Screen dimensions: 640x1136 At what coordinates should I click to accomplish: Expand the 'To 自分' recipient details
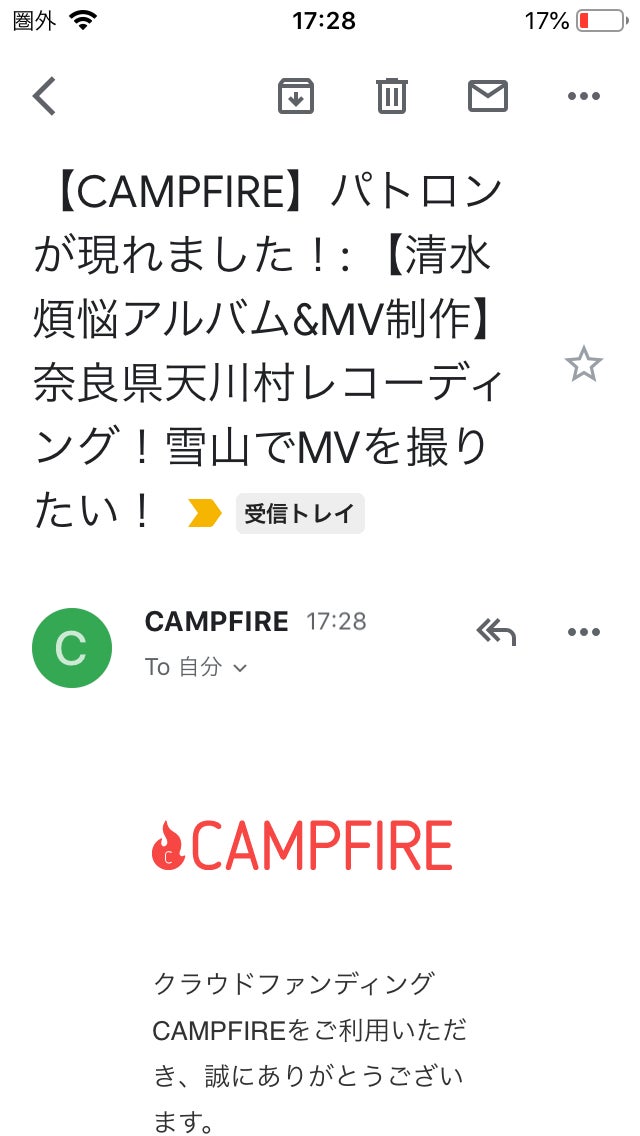pos(197,667)
